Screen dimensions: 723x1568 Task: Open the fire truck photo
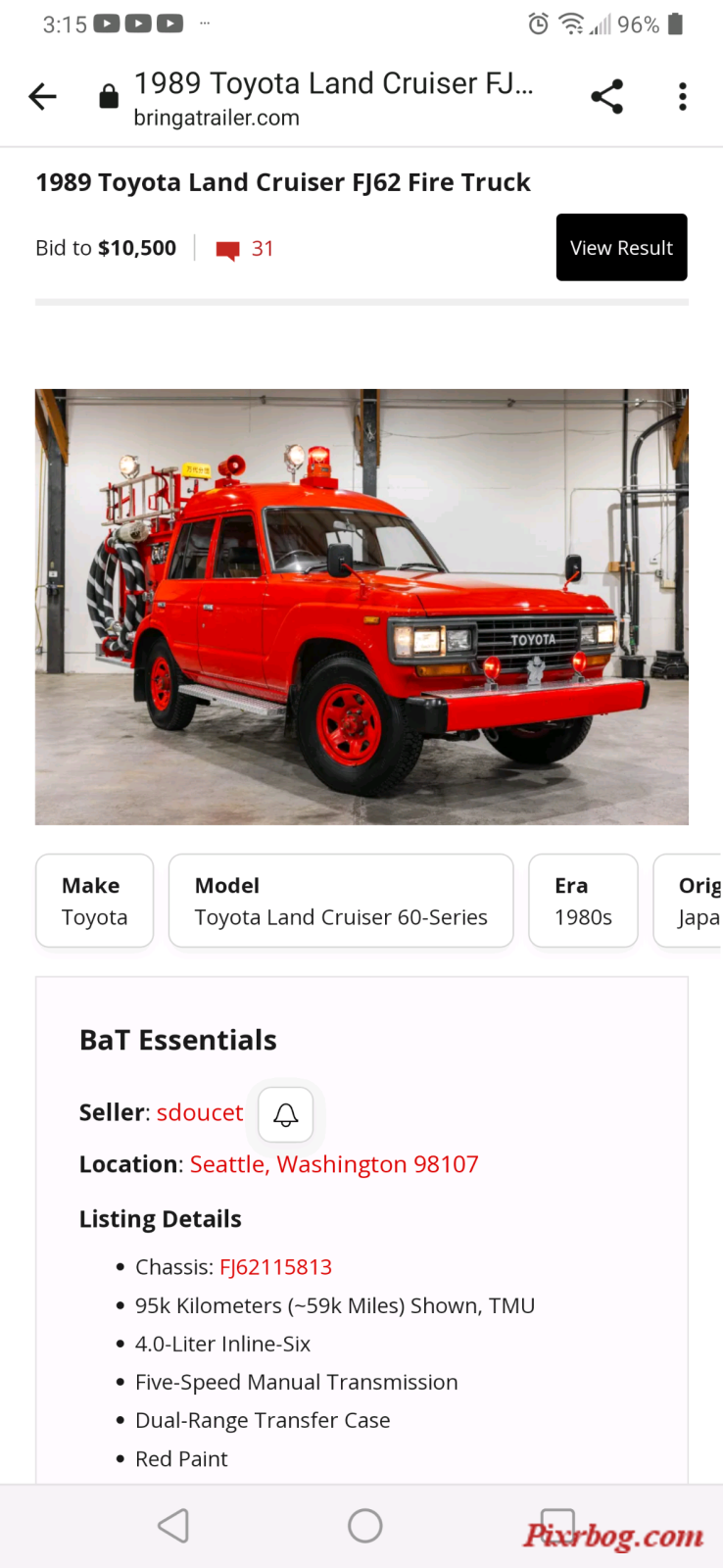pyautogui.click(x=361, y=607)
